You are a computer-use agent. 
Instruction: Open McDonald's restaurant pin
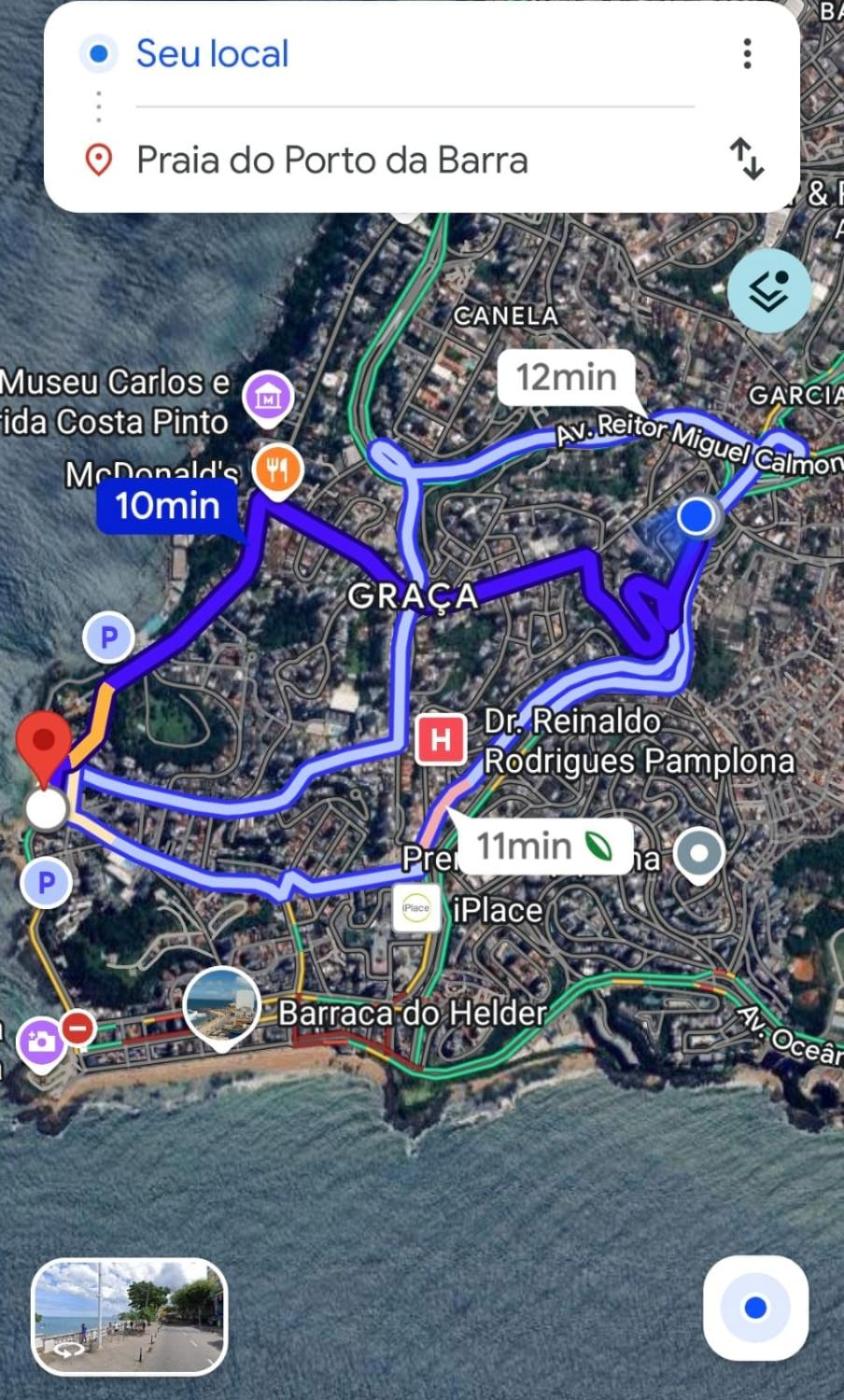tap(278, 469)
